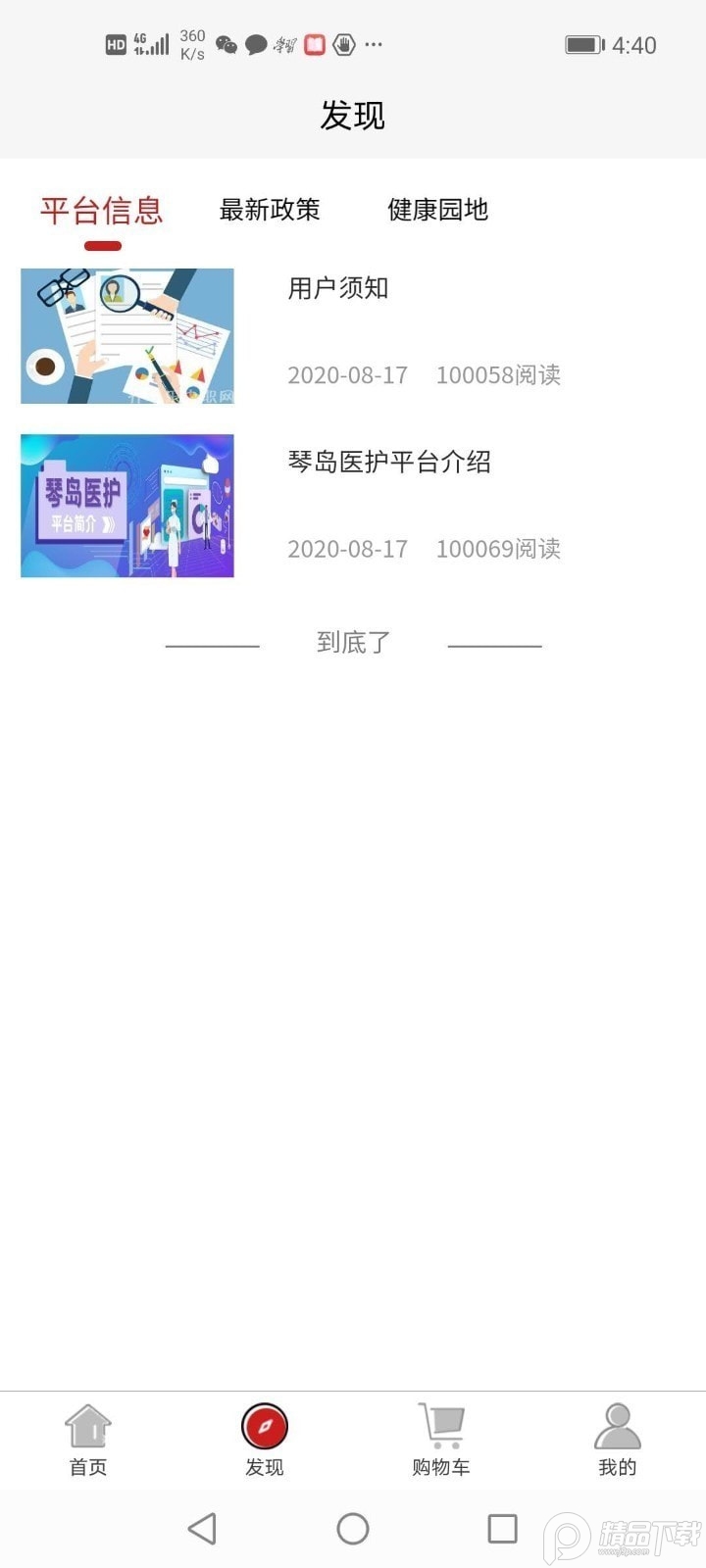Tap the 2020-08-17 date under 用户须知
The image size is (706, 1568).
[x=346, y=375]
